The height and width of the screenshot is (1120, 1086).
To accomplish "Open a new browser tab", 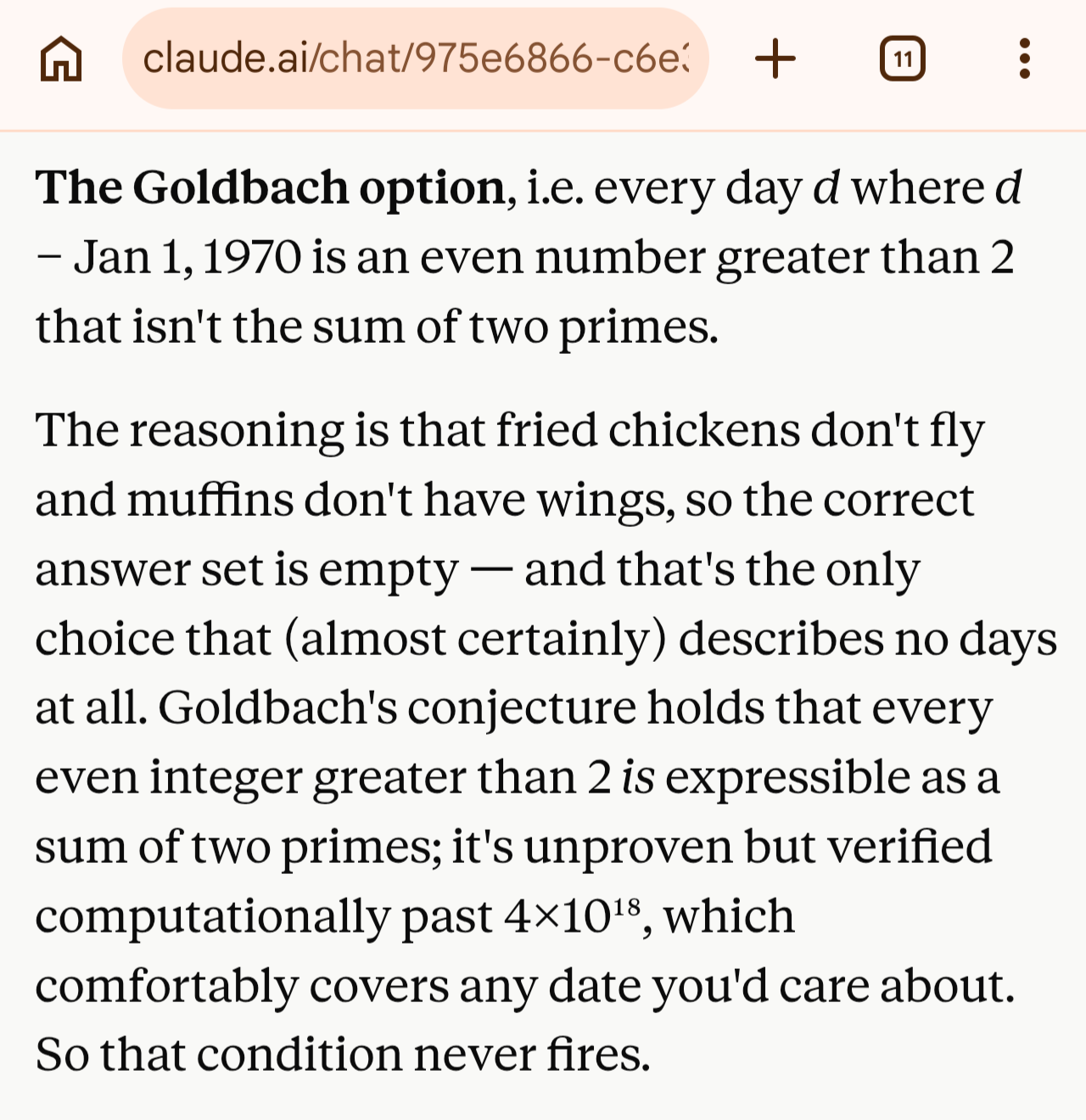I will (x=775, y=59).
